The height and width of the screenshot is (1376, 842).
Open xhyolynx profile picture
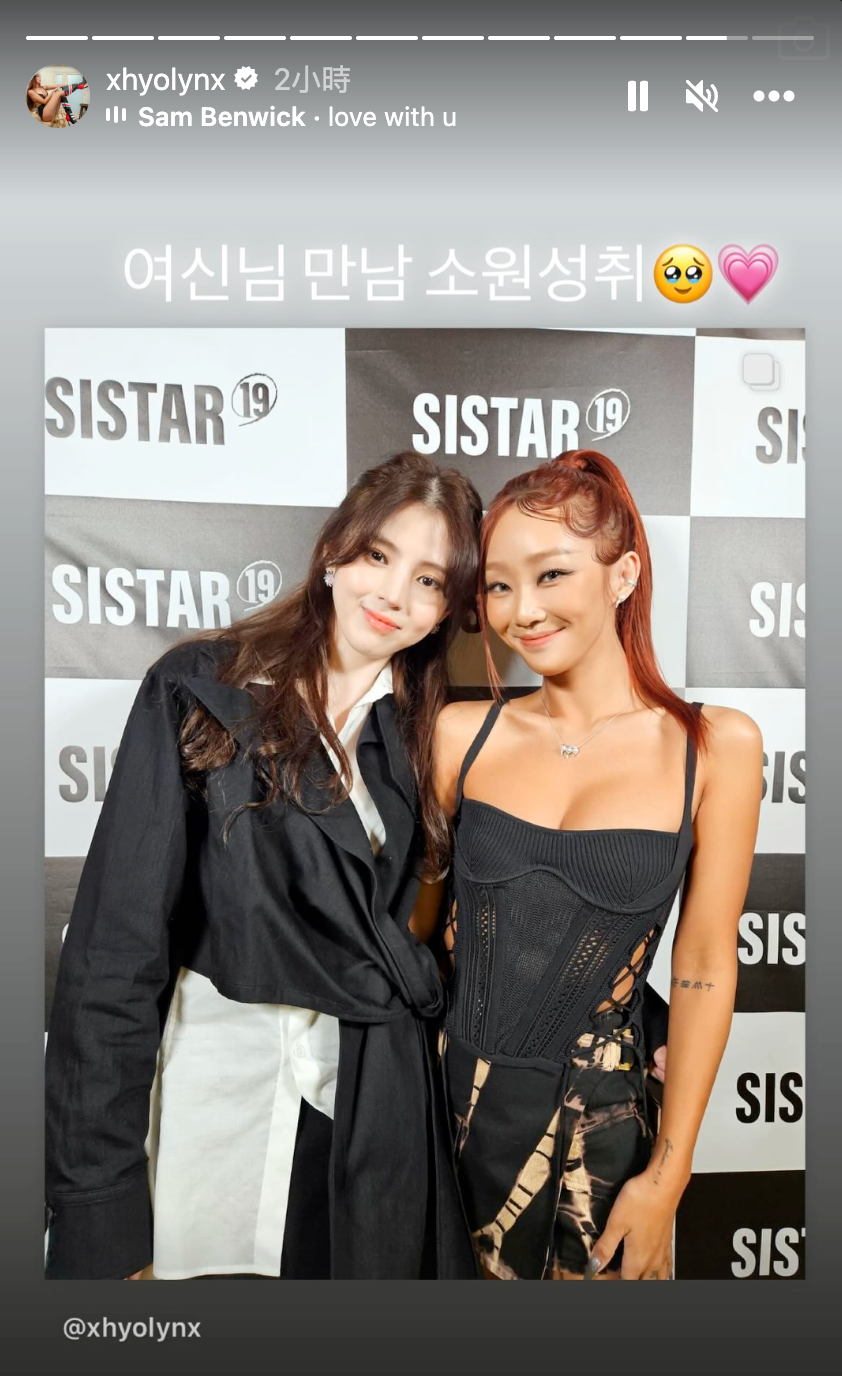coord(57,97)
